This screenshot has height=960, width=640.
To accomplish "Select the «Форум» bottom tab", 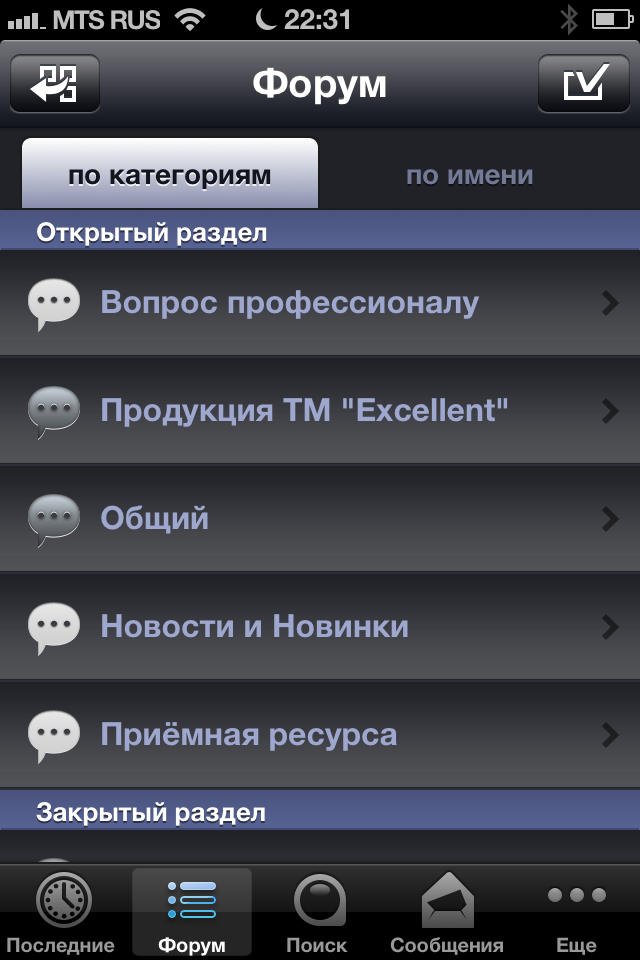I will pyautogui.click(x=191, y=912).
